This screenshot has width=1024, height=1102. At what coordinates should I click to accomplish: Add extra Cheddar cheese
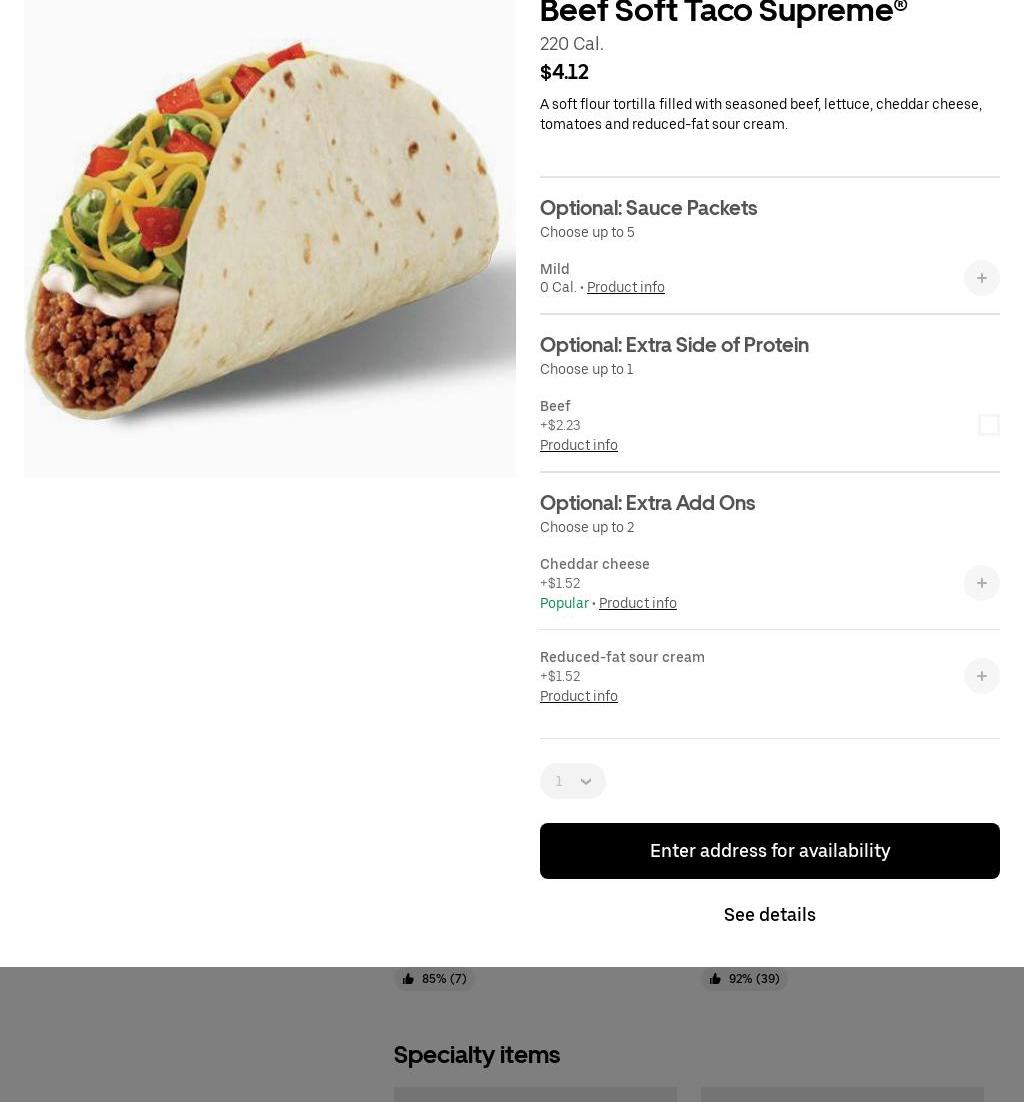(981, 583)
